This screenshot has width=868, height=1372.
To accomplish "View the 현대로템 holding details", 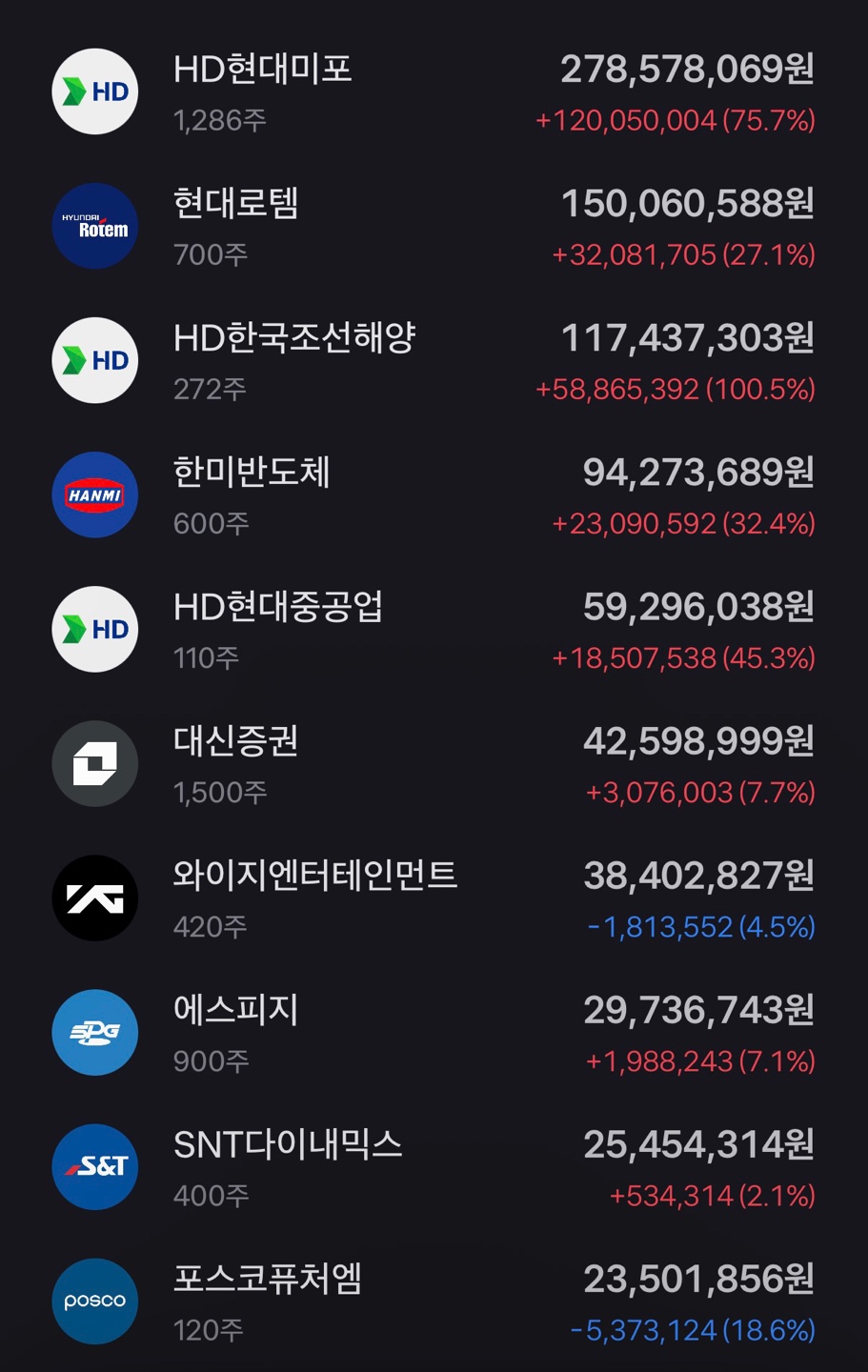I will coord(434,227).
